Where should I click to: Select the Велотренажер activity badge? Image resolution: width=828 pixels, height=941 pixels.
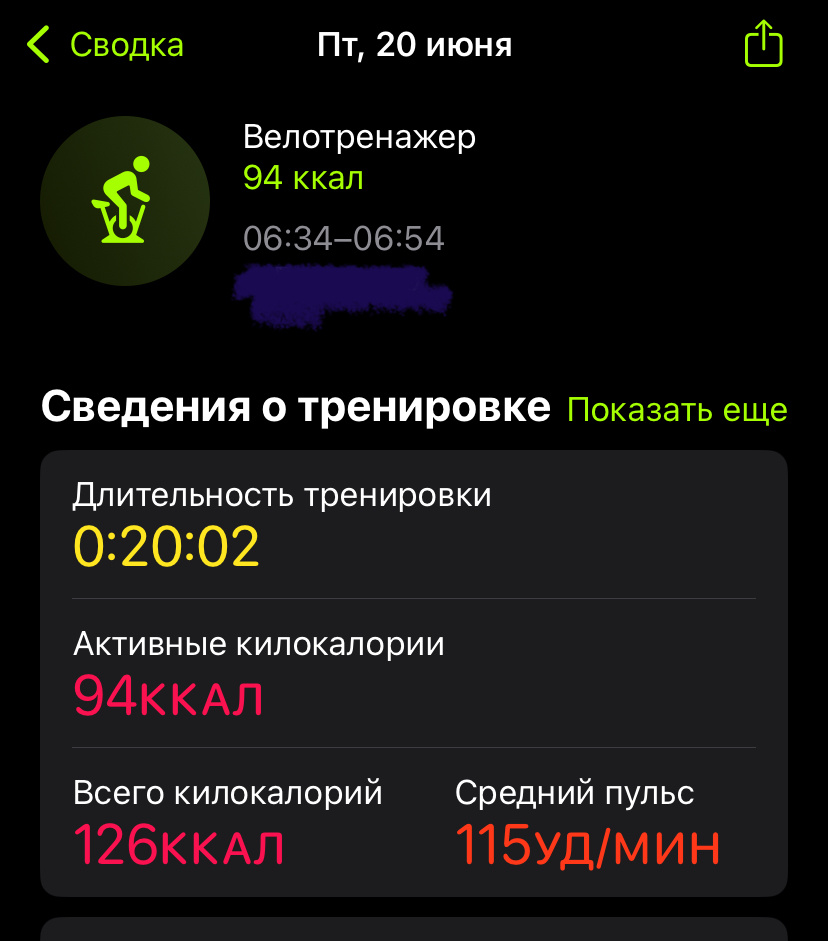(x=124, y=200)
